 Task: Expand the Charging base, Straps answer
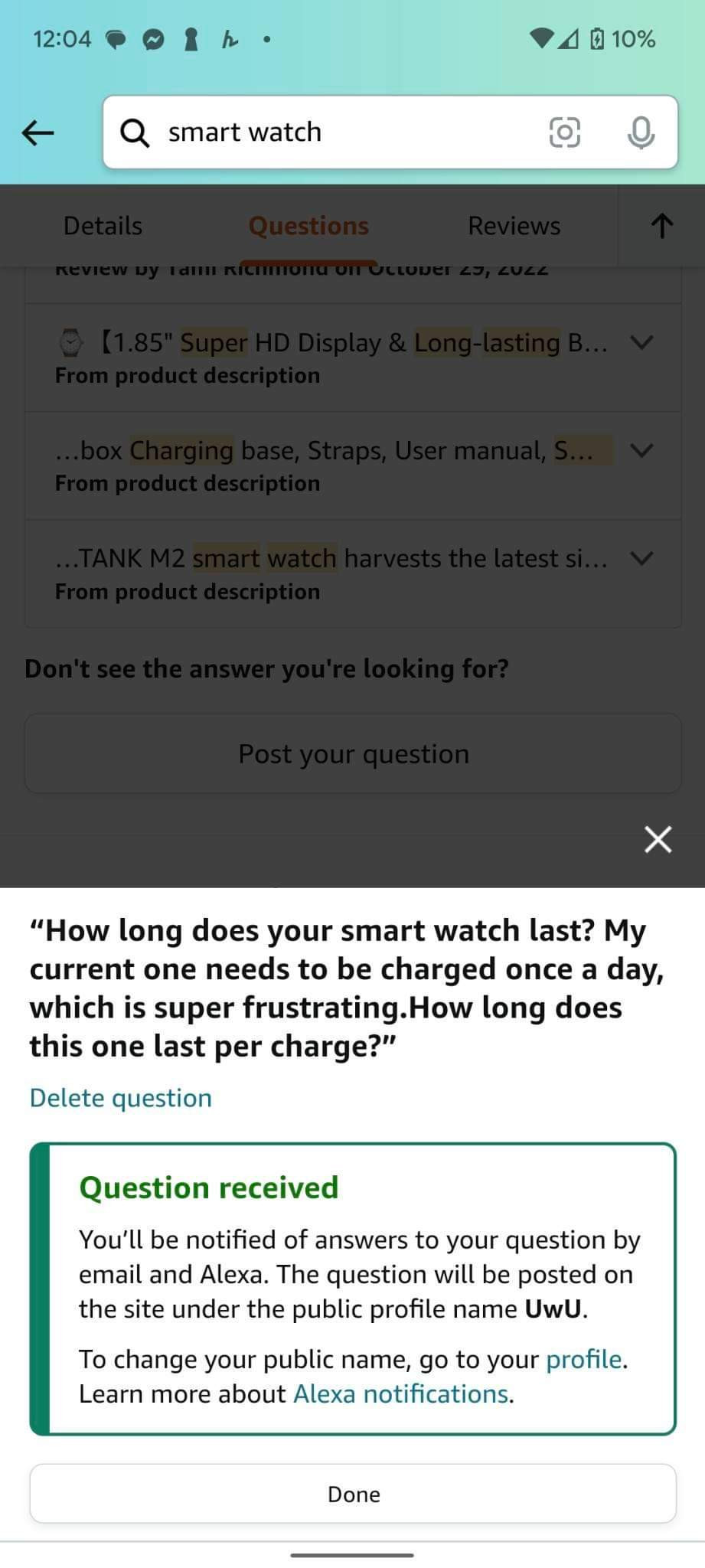[x=641, y=450]
